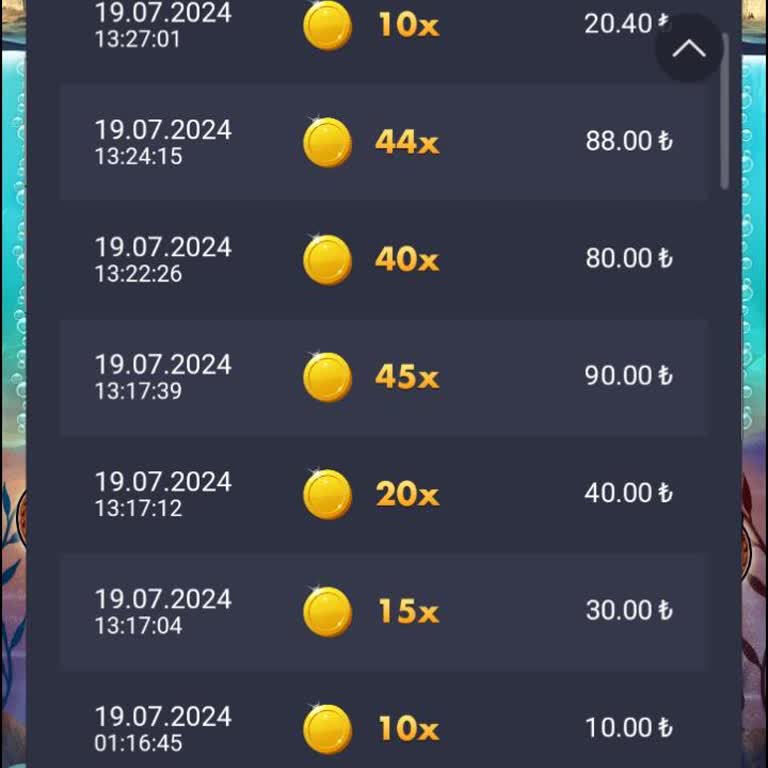Image resolution: width=768 pixels, height=768 pixels.
Task: Open the 20x round at 13:17:12
Action: tap(383, 494)
